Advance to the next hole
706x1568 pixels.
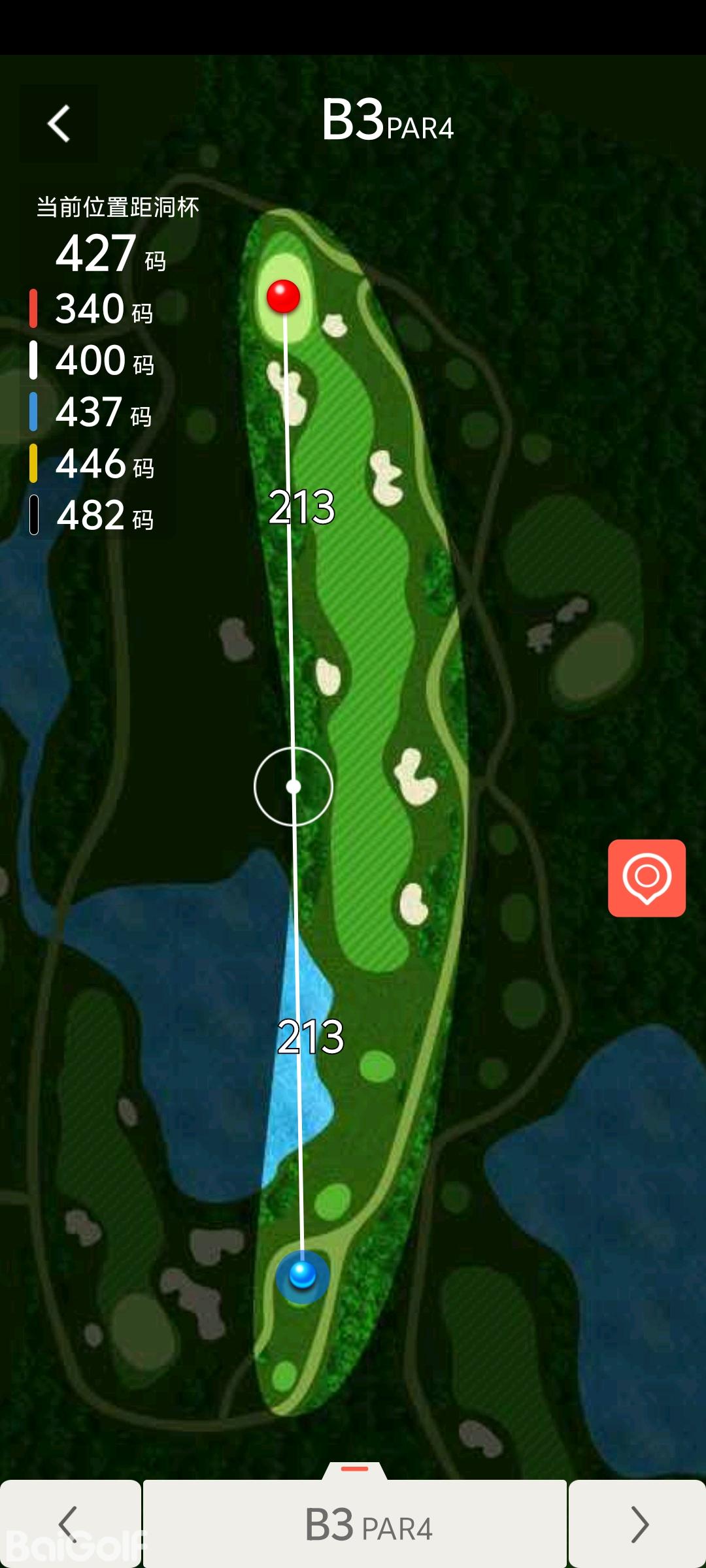point(637,1524)
